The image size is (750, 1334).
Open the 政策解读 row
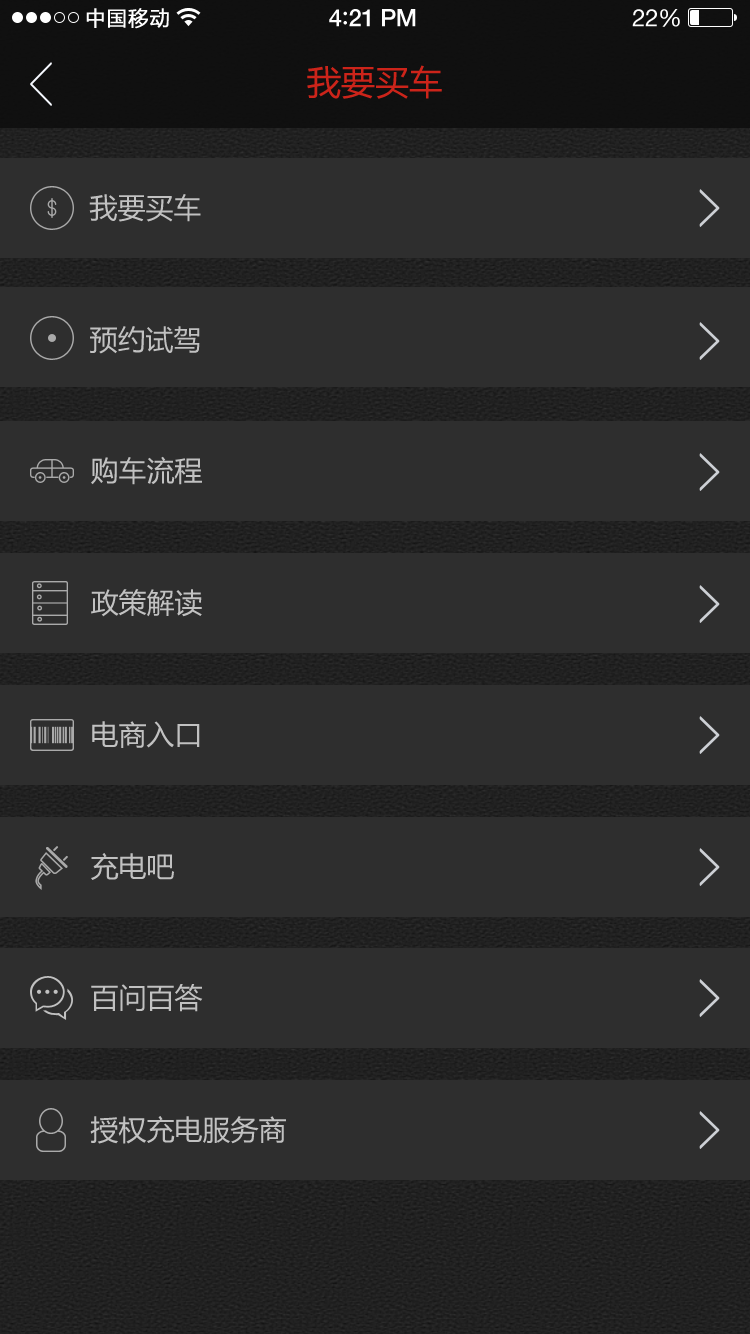pyautogui.click(x=375, y=603)
